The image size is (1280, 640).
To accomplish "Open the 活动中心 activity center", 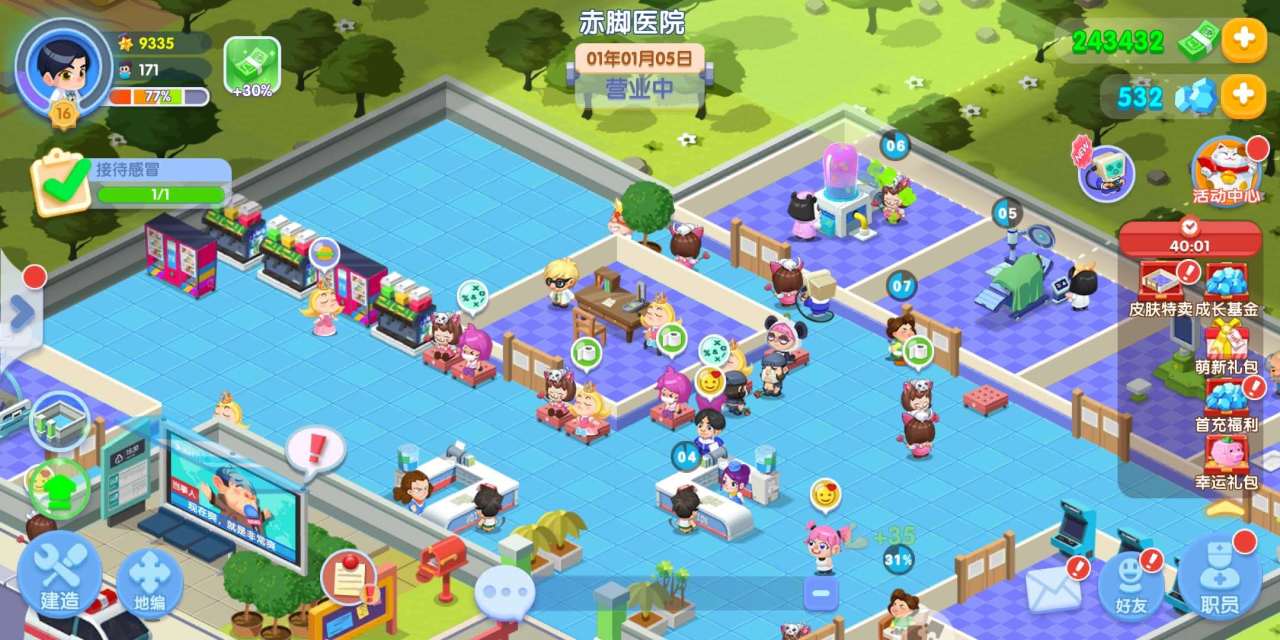I will click(x=1227, y=170).
